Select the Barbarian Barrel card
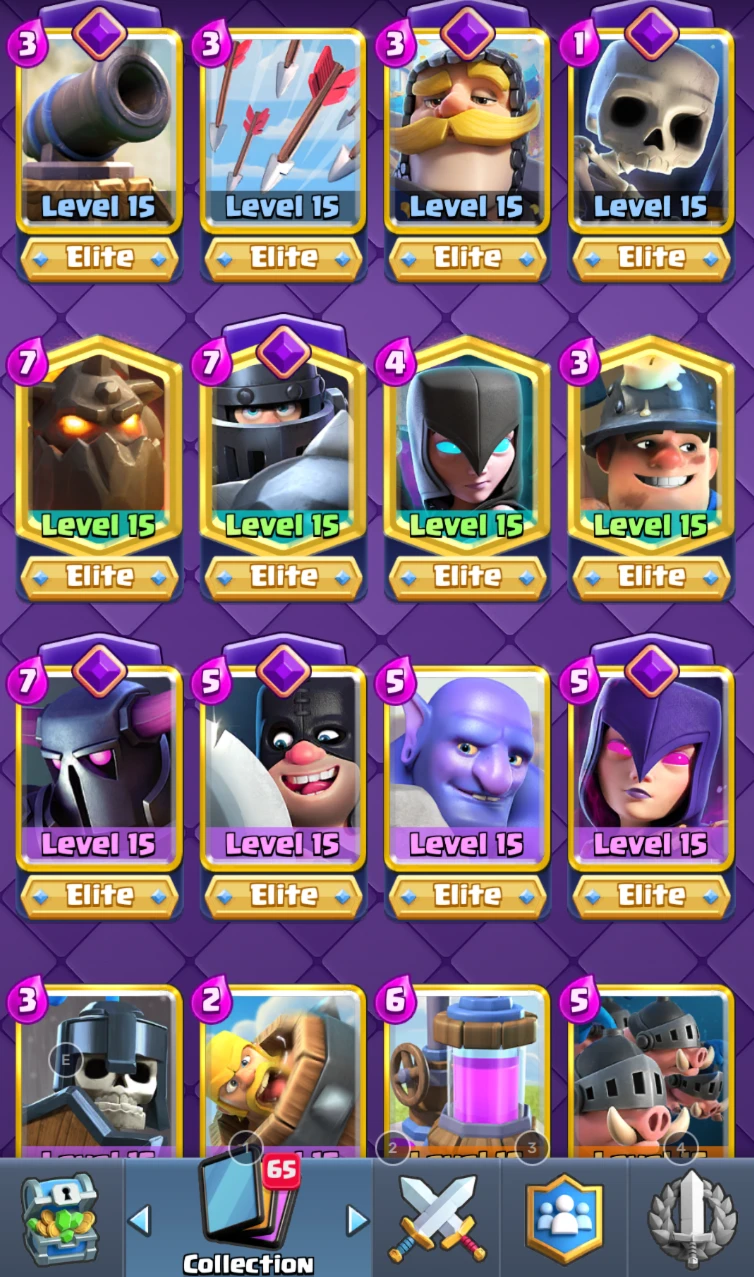This screenshot has width=754, height=1277. tap(283, 1070)
